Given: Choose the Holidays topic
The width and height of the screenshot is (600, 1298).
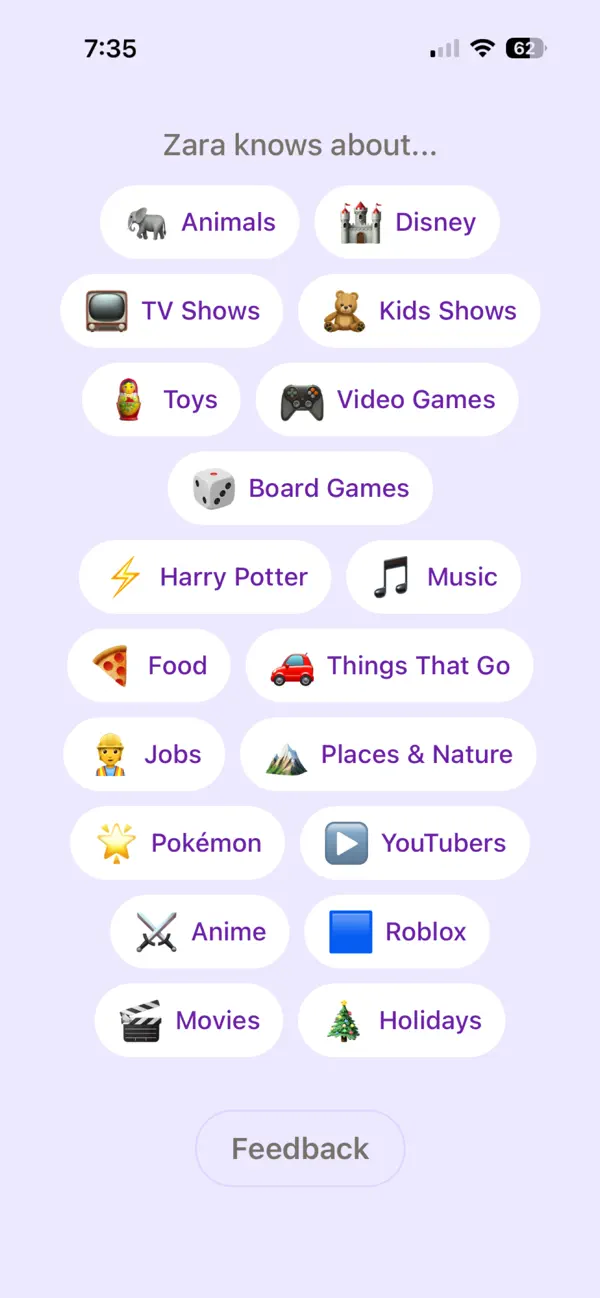Looking at the screenshot, I should pos(402,1021).
